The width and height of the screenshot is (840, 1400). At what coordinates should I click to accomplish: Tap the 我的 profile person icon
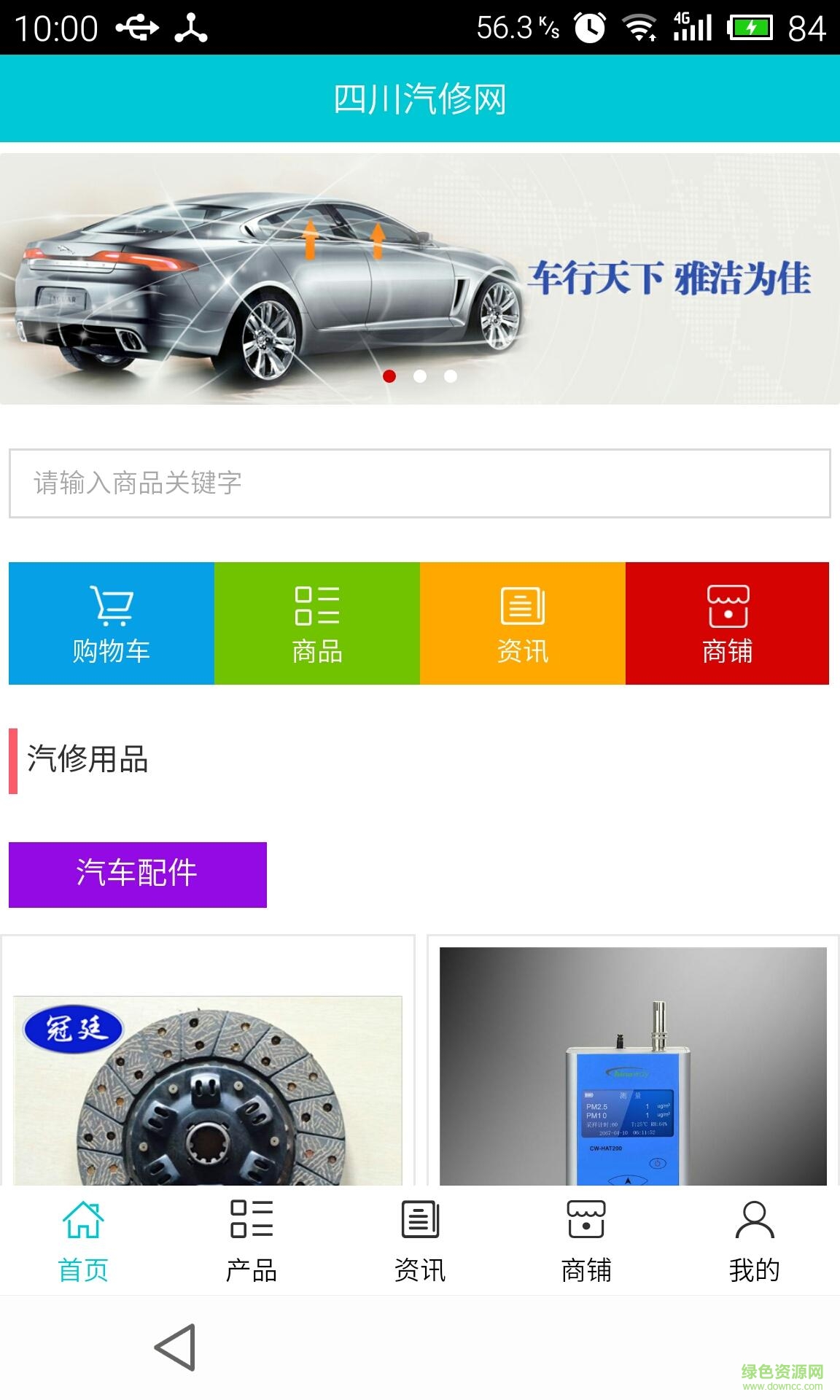click(756, 1220)
